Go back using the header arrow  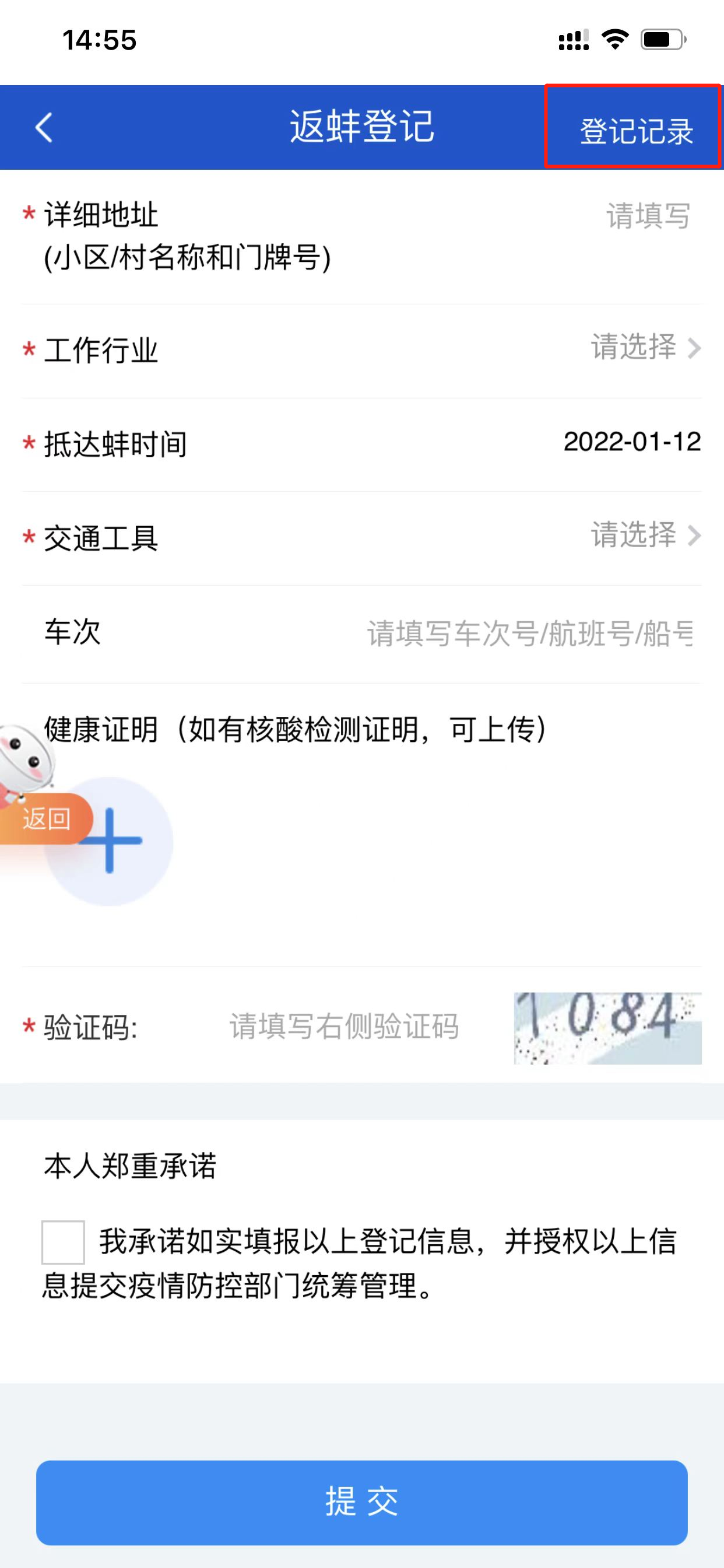point(44,128)
